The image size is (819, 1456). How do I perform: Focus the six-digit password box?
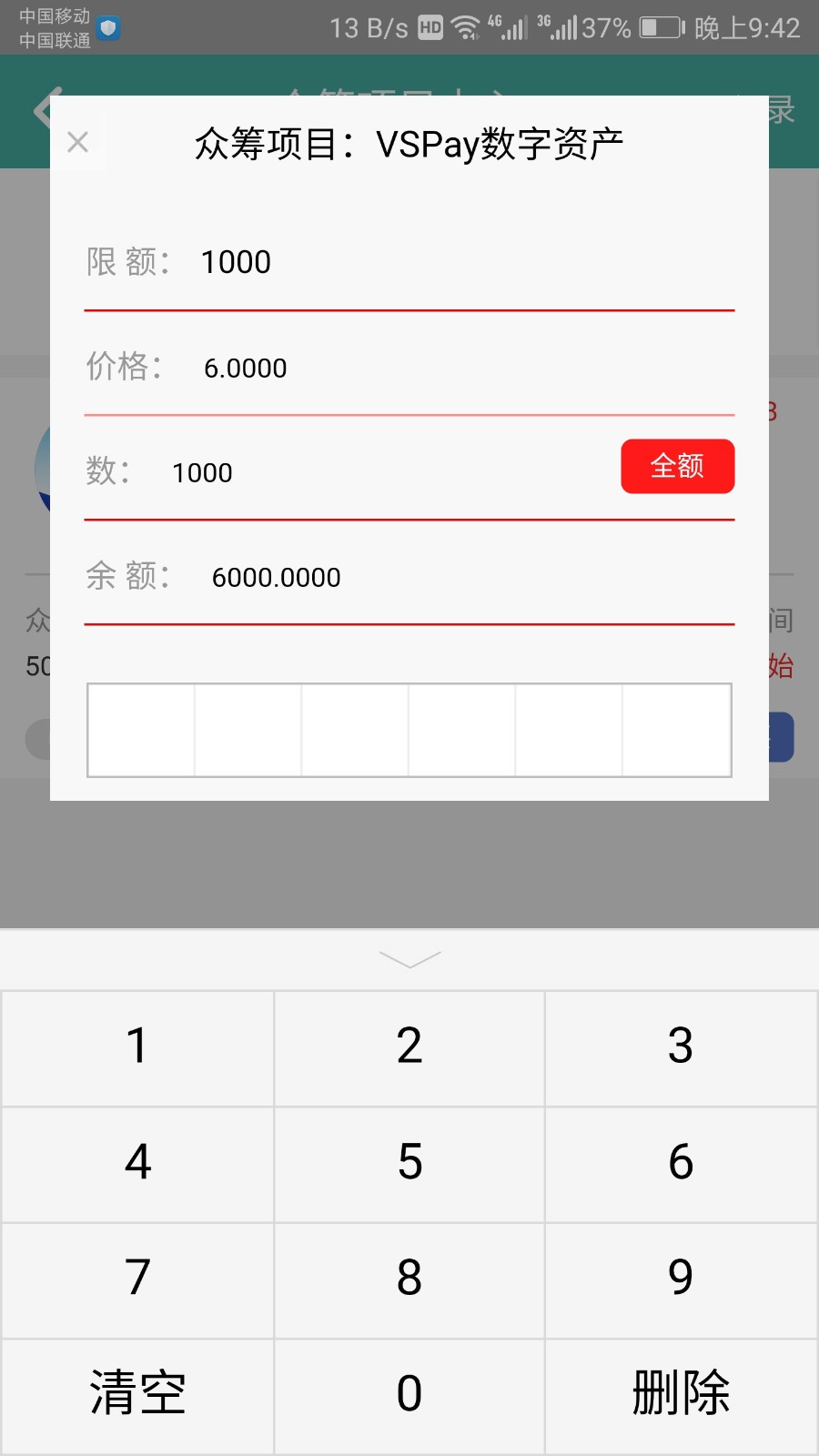[409, 730]
